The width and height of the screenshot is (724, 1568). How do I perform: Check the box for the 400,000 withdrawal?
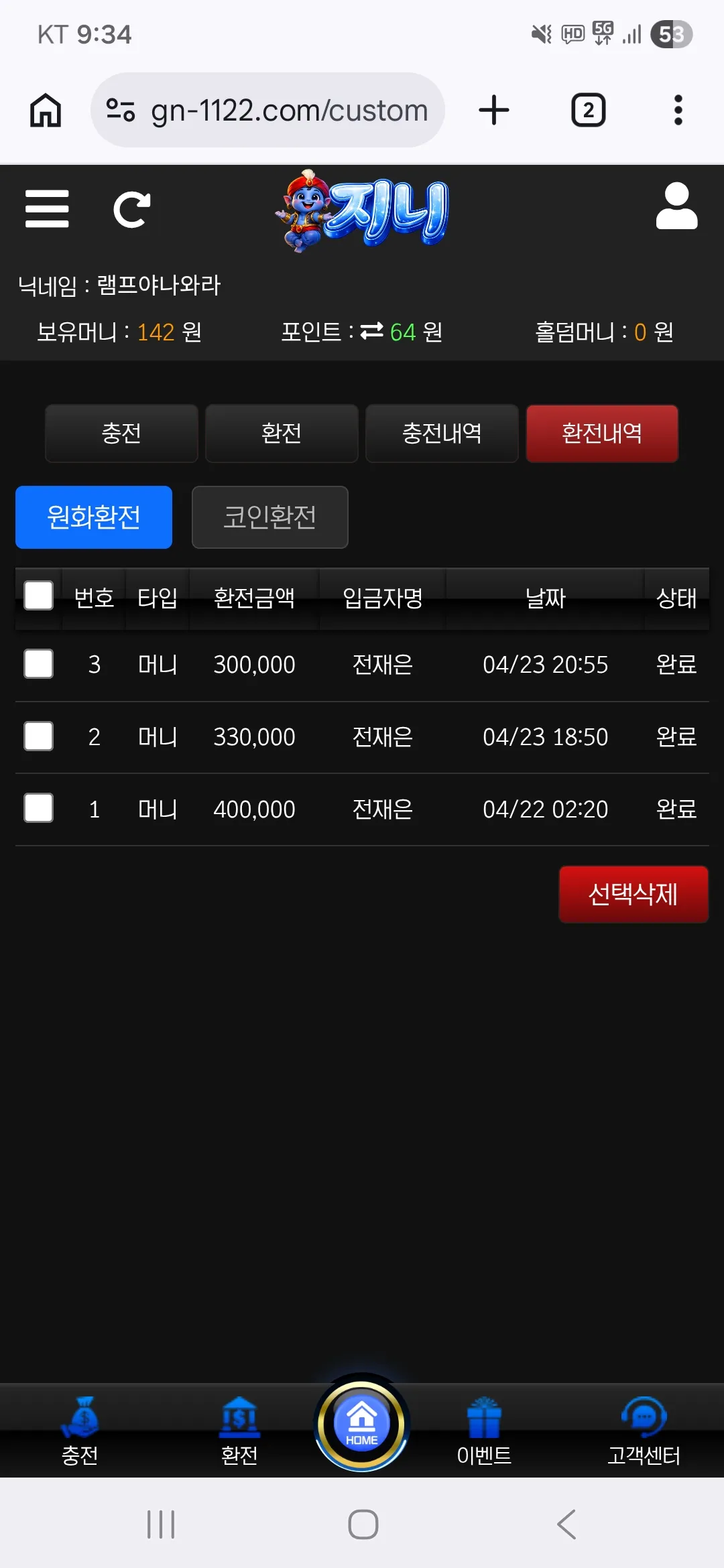pyautogui.click(x=39, y=808)
